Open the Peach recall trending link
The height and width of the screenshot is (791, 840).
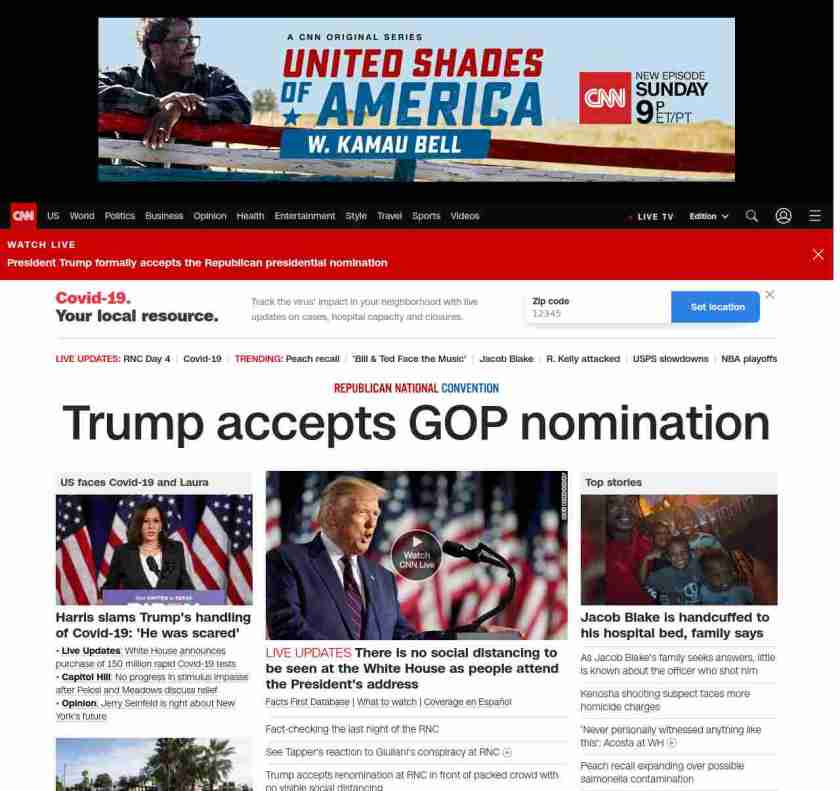tap(312, 359)
